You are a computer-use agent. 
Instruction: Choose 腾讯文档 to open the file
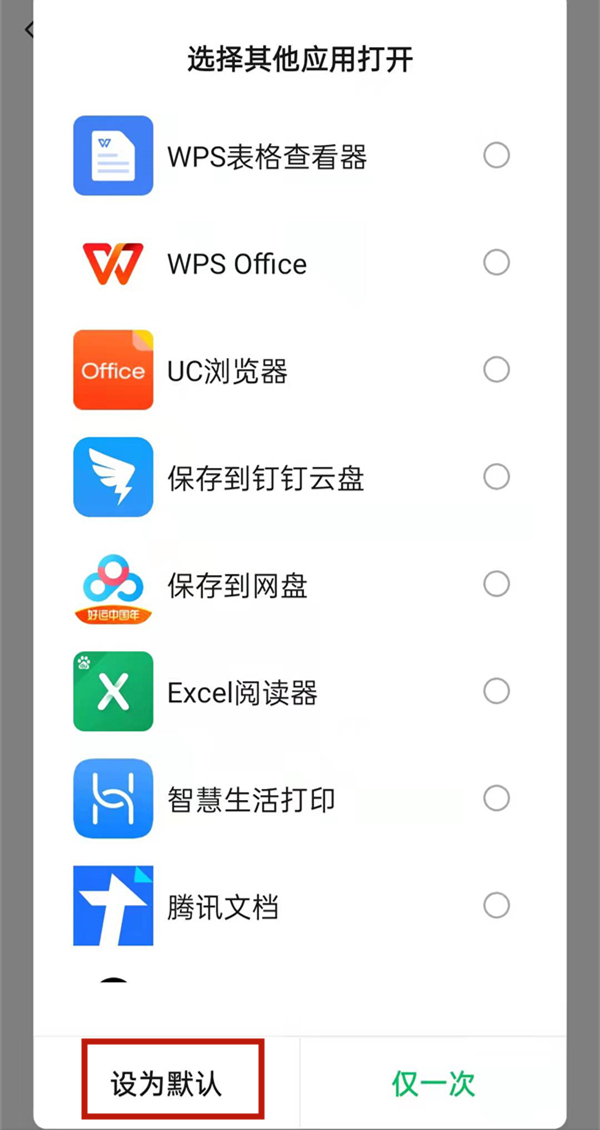(496, 906)
